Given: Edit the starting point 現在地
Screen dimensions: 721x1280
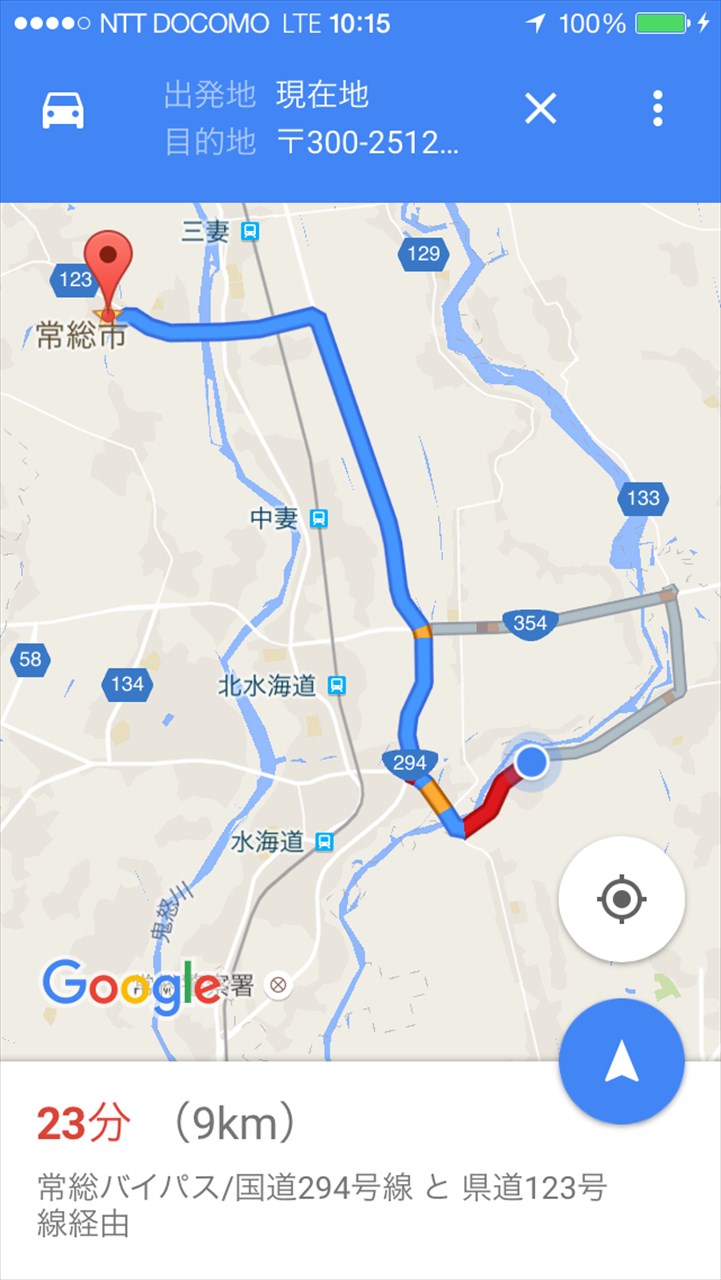Looking at the screenshot, I should tap(322, 95).
